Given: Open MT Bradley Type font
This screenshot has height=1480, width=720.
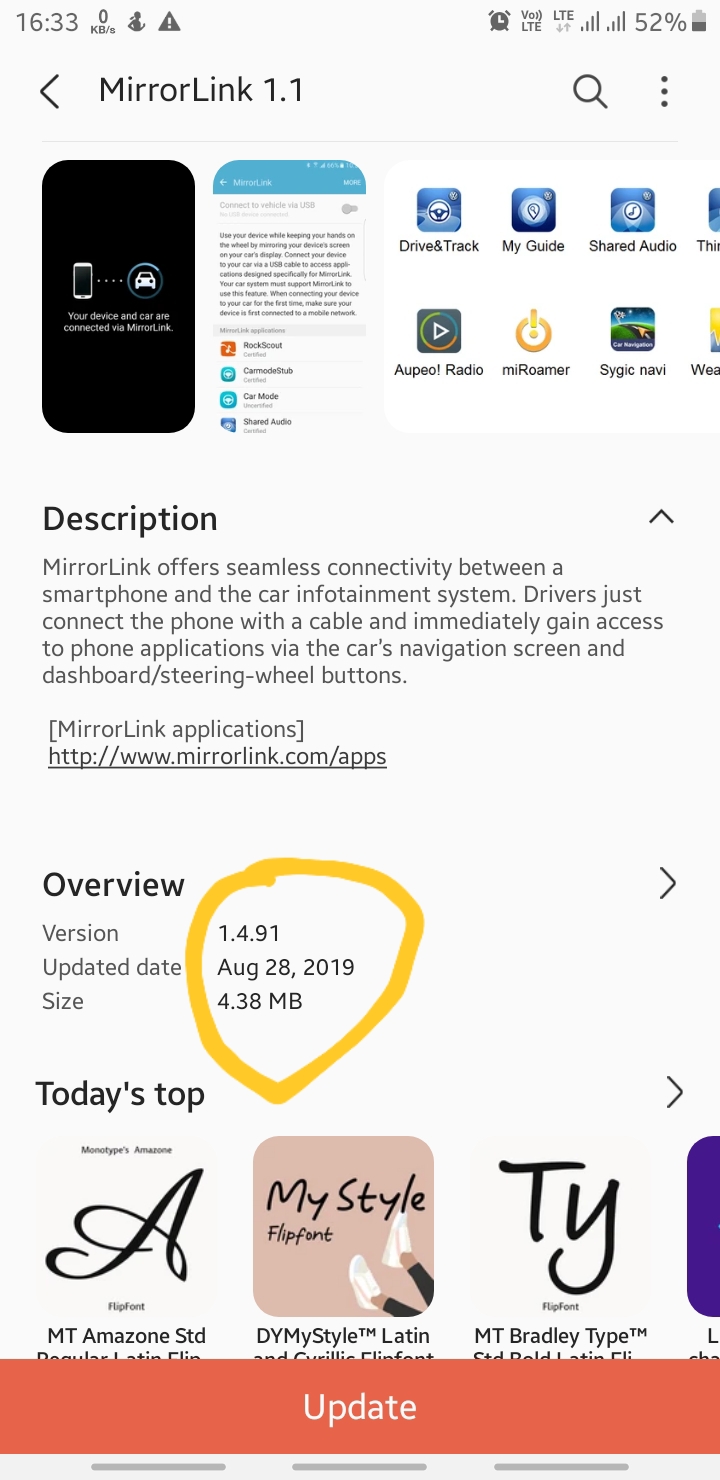Looking at the screenshot, I should pos(560,1226).
